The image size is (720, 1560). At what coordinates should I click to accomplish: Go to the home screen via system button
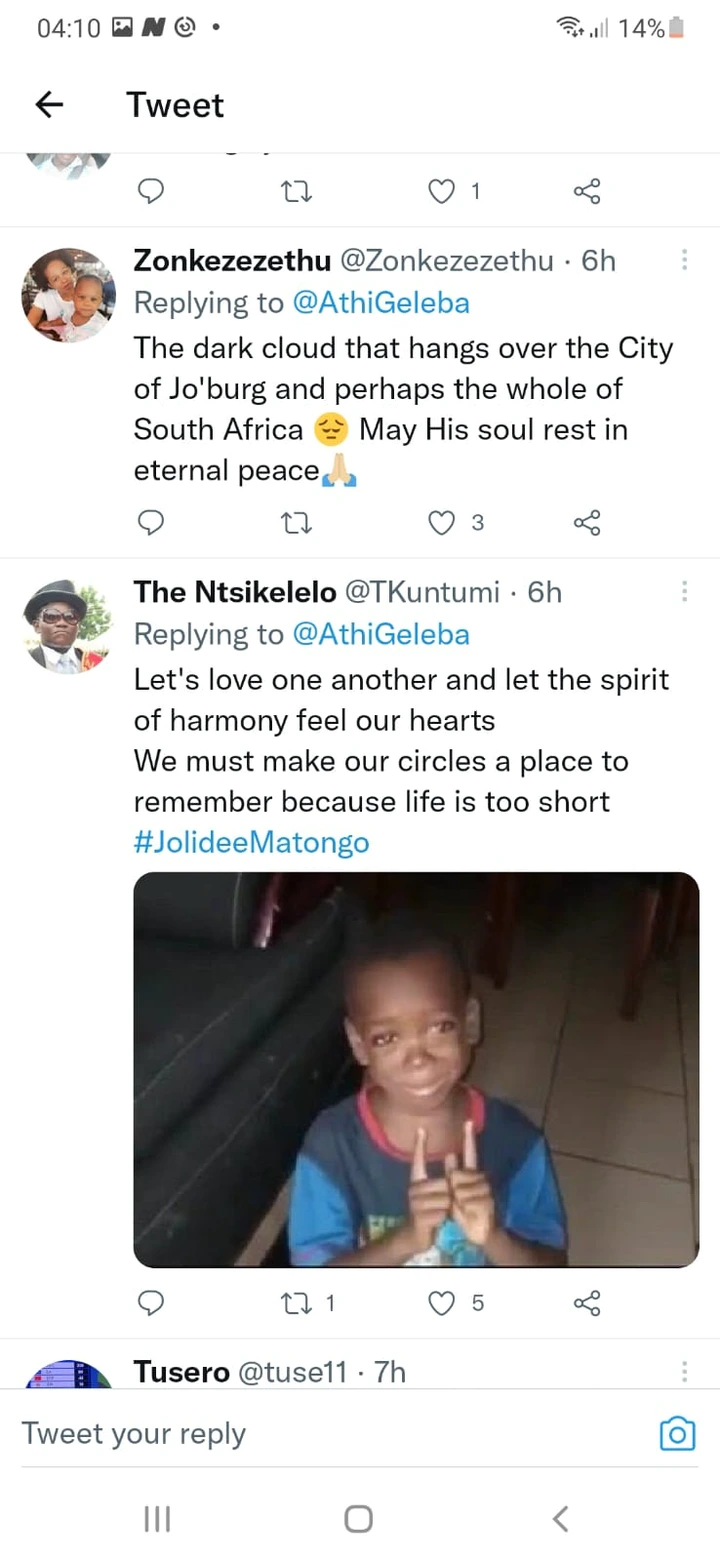click(x=359, y=1519)
